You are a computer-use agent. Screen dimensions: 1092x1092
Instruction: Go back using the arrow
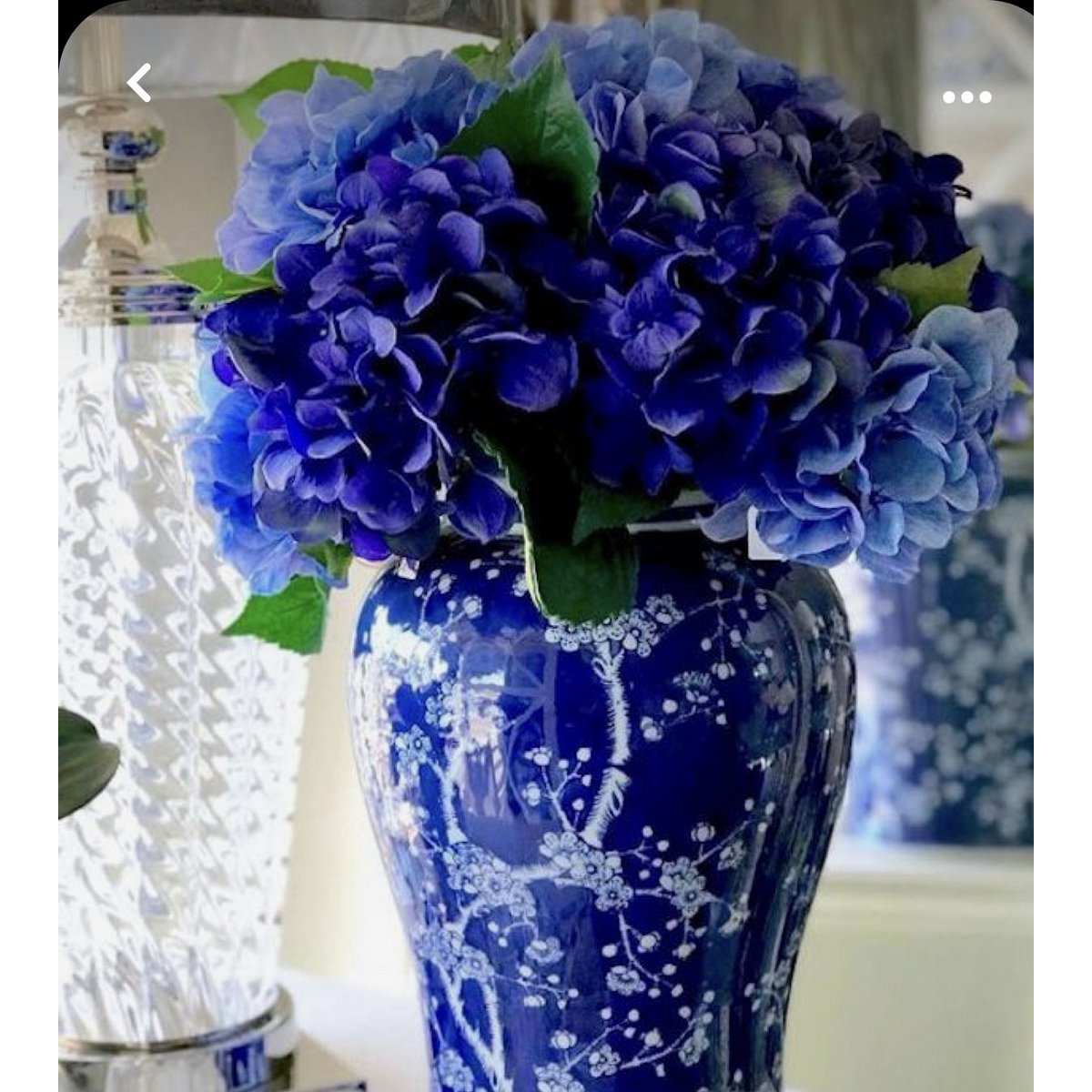(138, 83)
